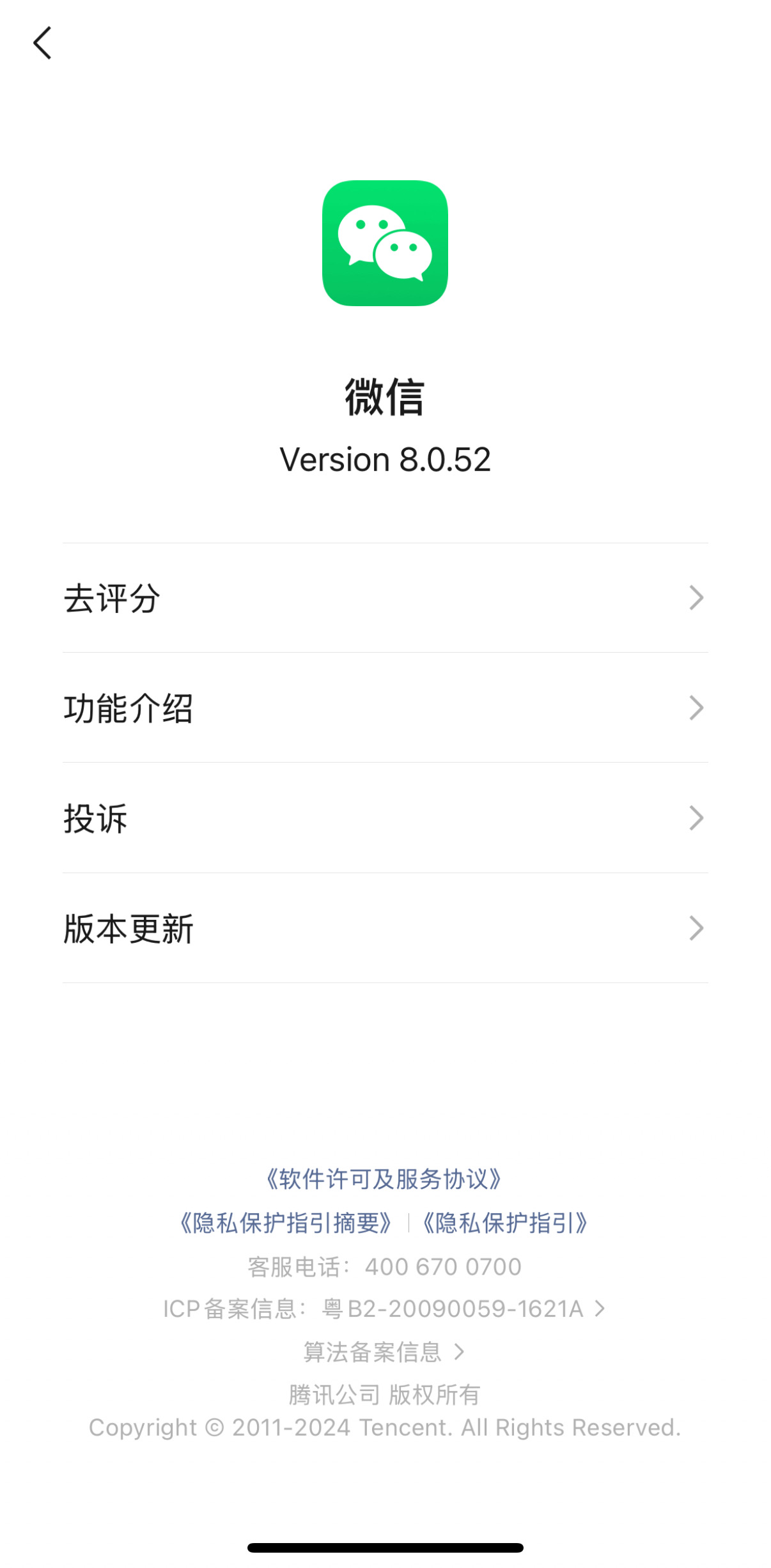The height and width of the screenshot is (1568, 771).
Task: Open the 投诉 row
Action: [x=385, y=818]
